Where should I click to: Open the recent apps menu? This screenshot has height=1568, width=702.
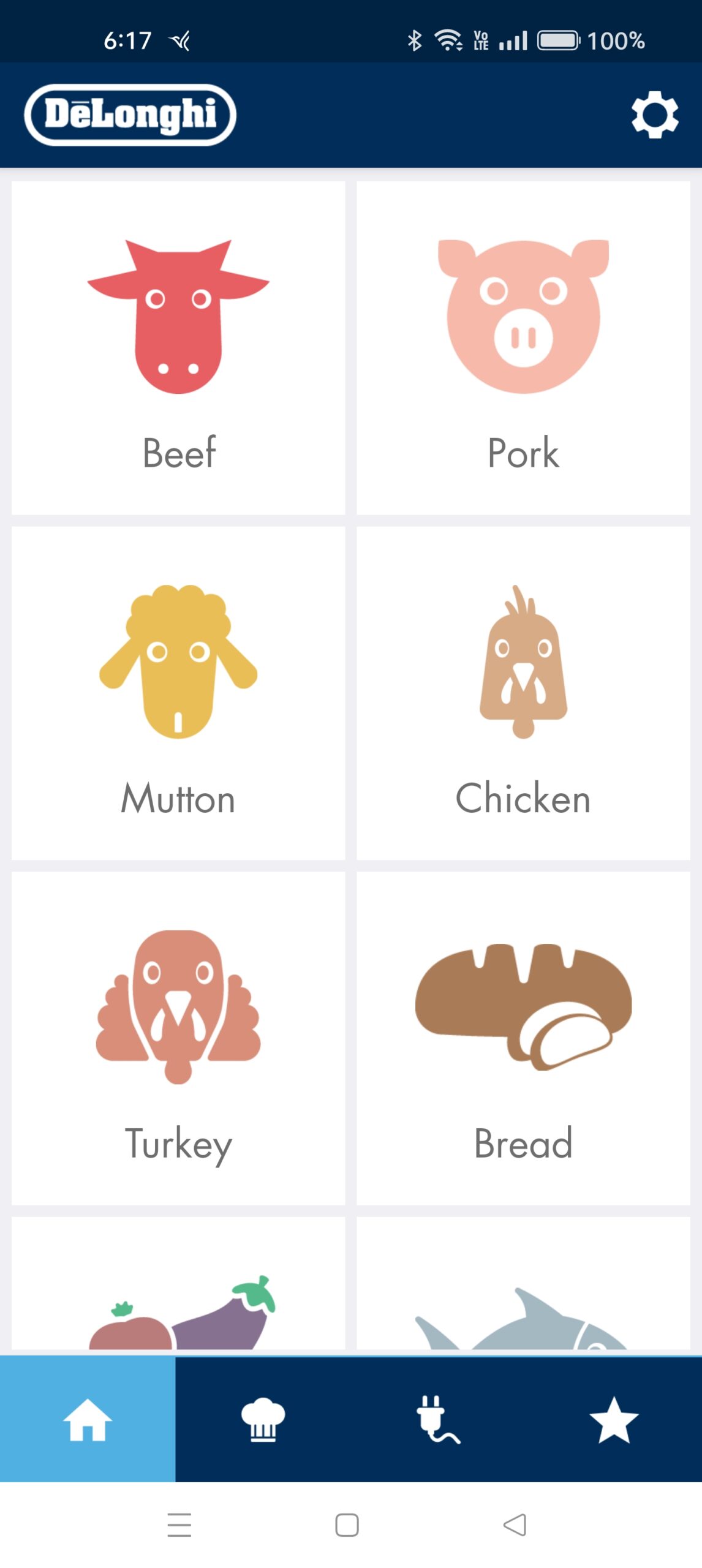(179, 1525)
